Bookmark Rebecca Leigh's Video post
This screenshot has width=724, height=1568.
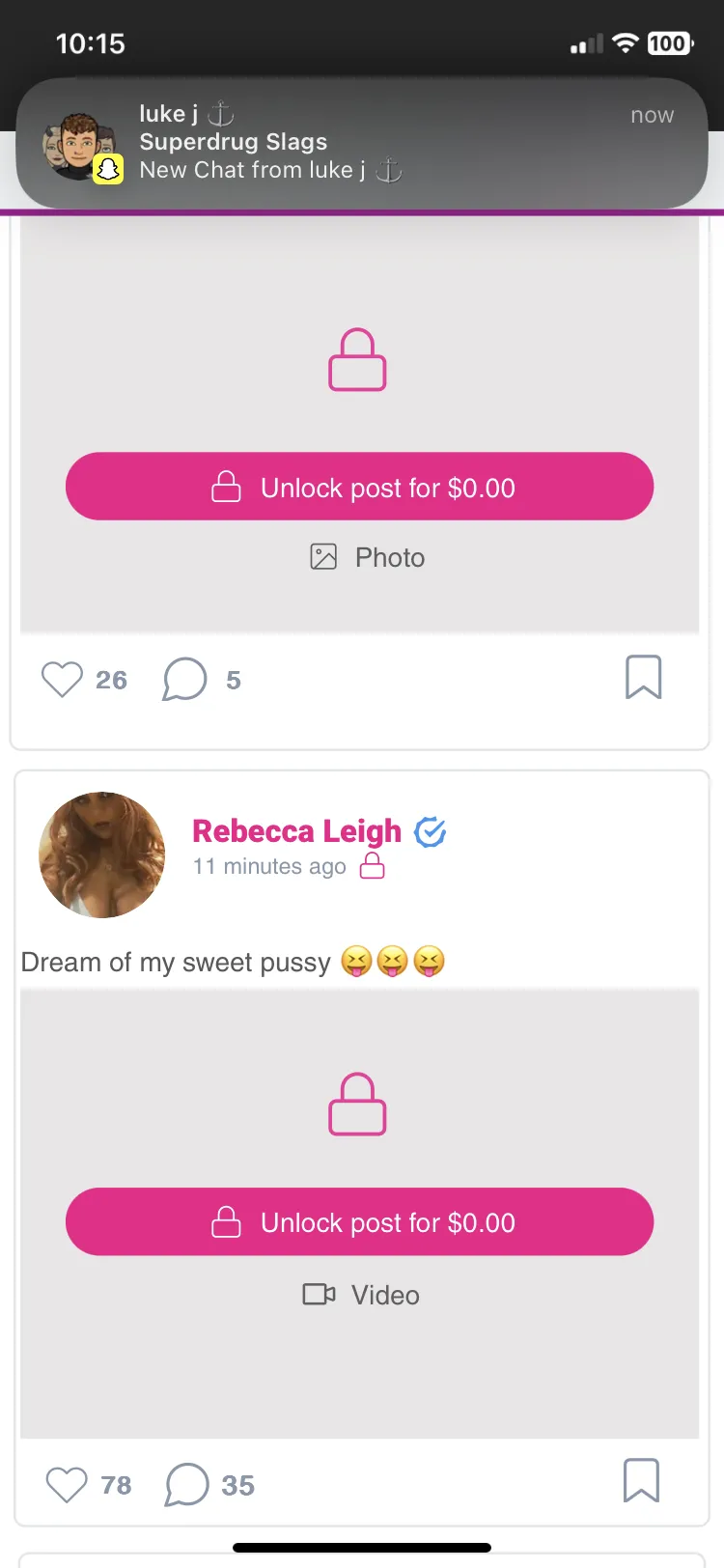click(642, 1480)
